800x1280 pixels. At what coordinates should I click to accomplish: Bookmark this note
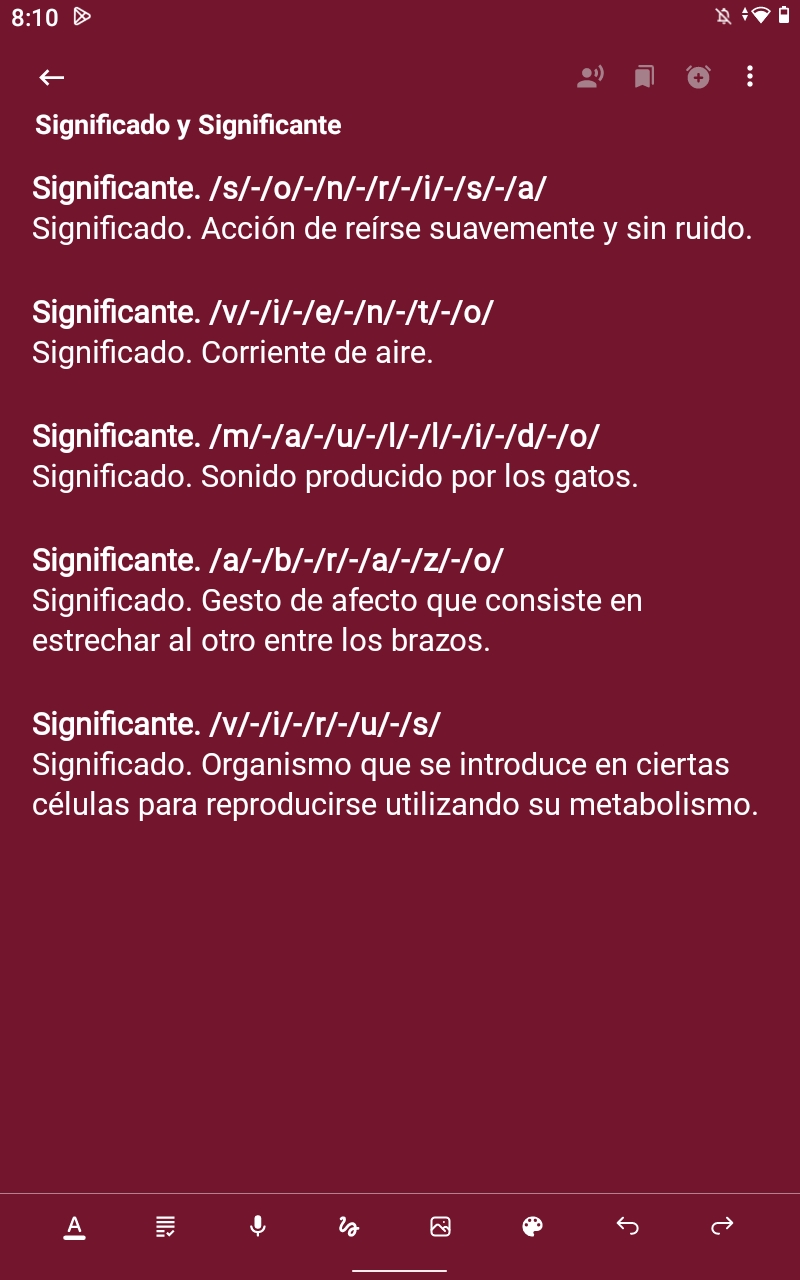[x=644, y=77]
